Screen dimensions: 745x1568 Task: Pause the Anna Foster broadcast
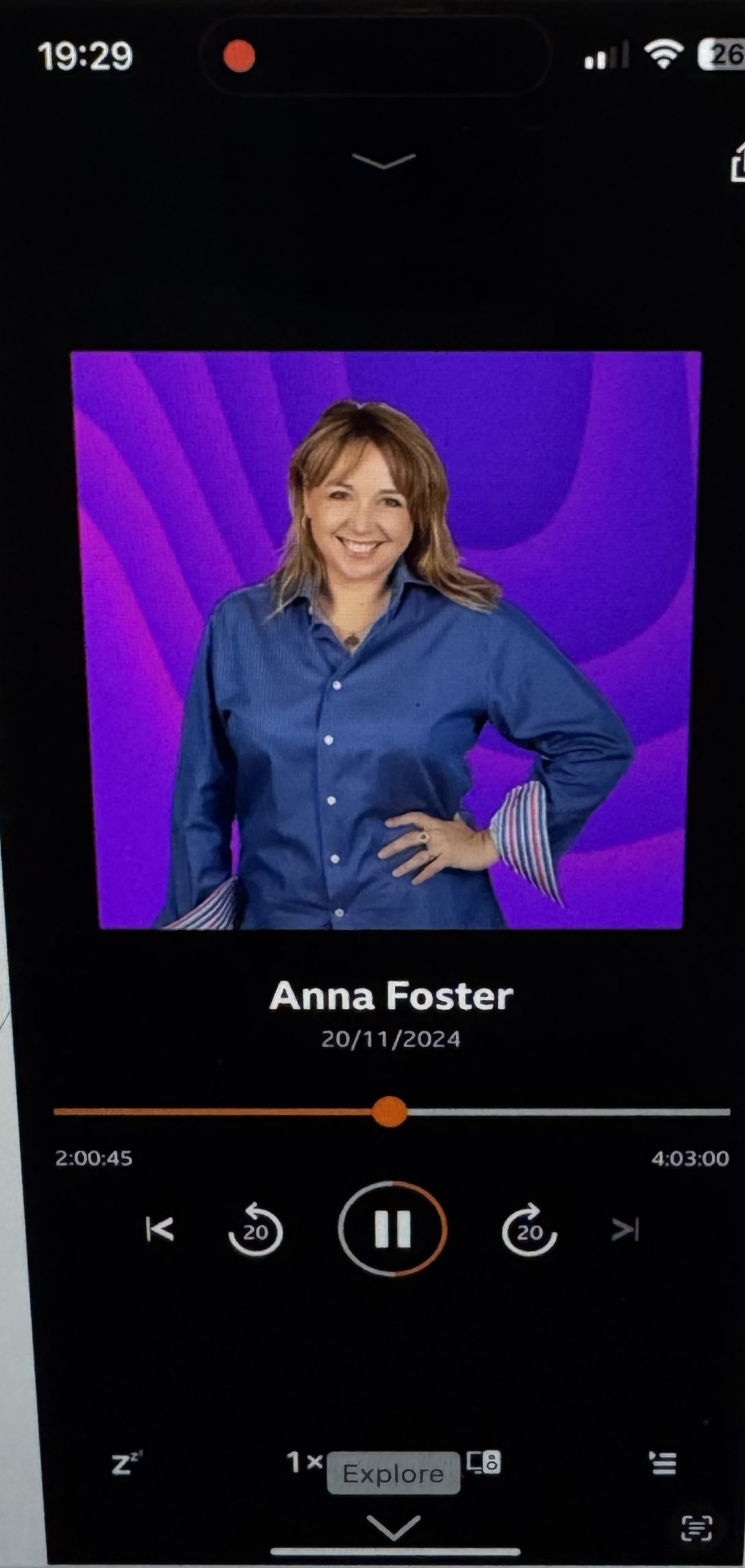click(392, 1228)
